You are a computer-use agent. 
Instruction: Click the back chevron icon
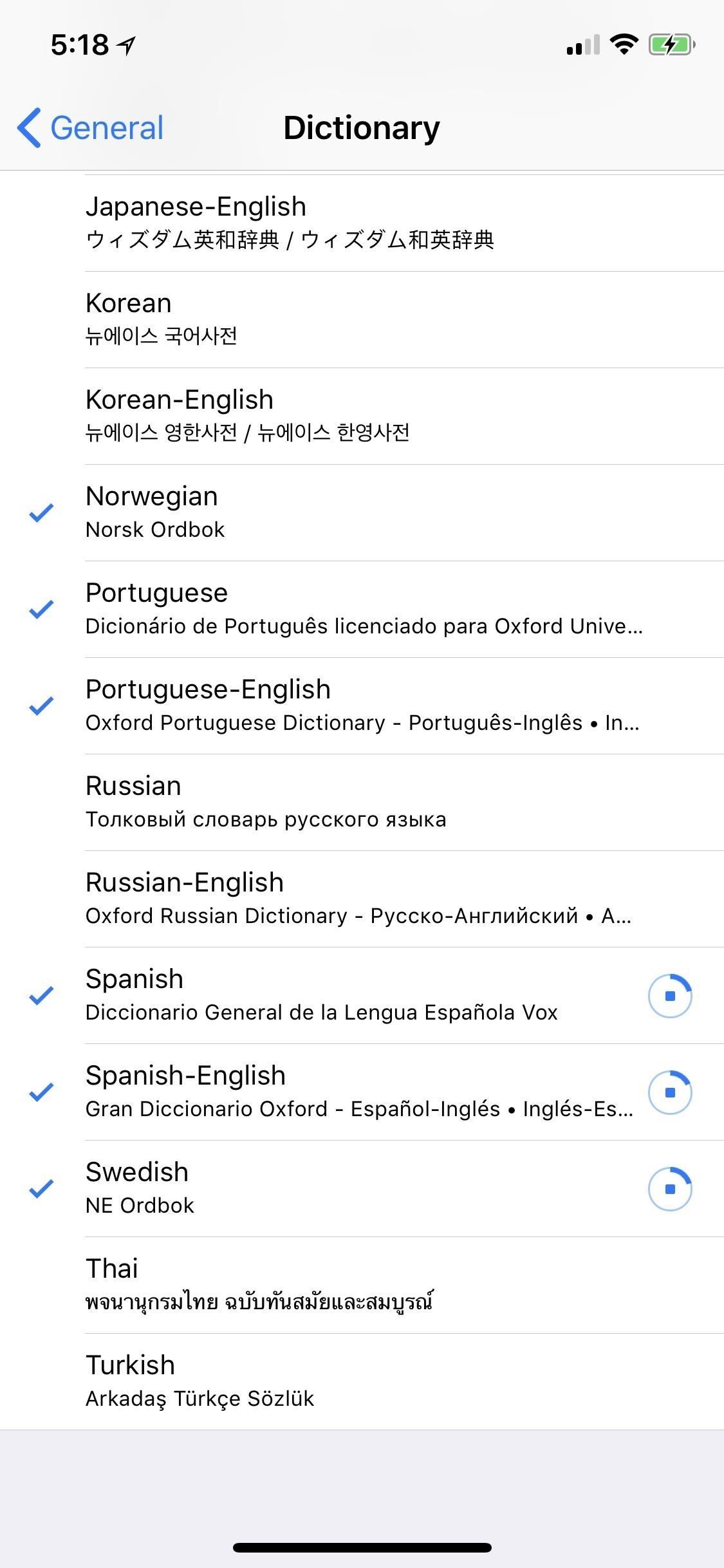coord(28,127)
